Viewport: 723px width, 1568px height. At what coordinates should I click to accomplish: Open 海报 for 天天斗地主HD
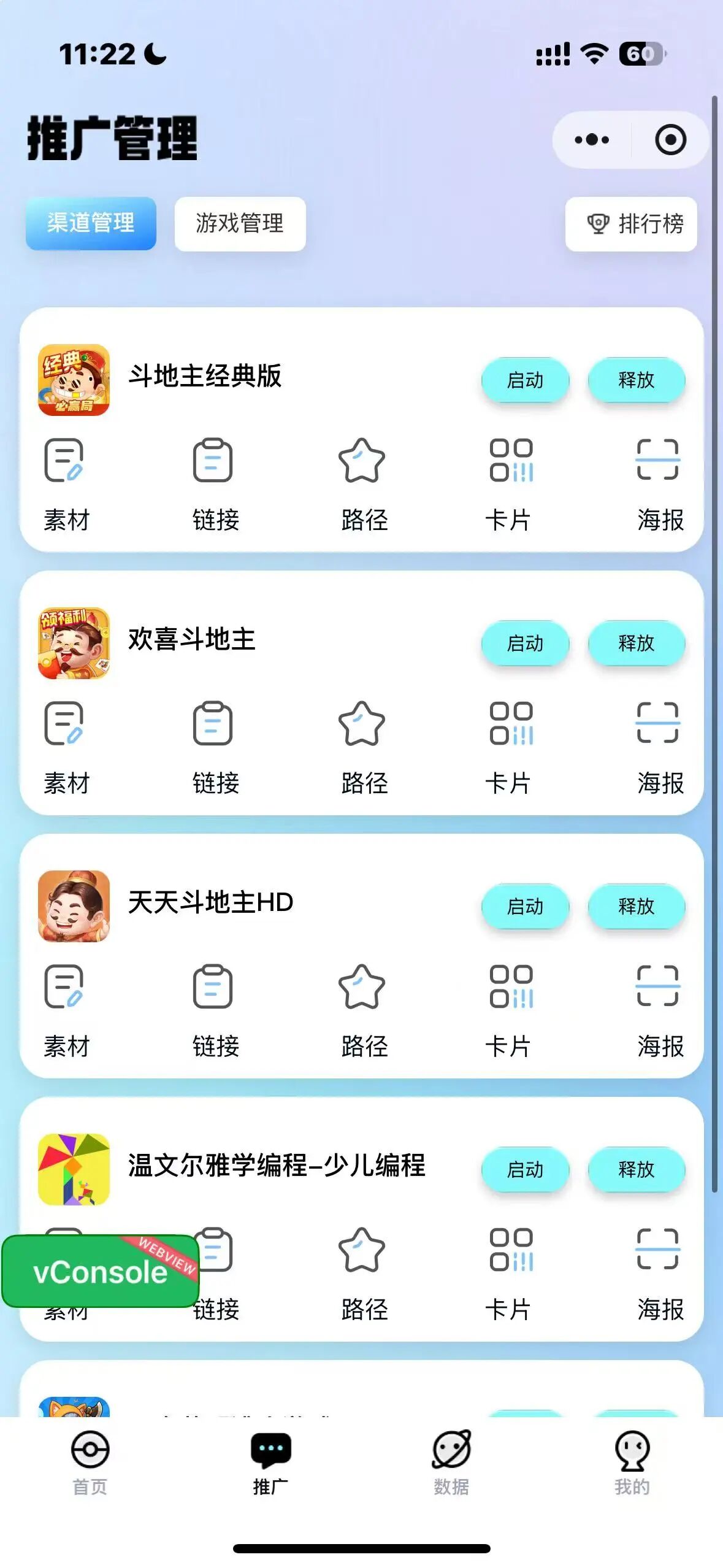click(659, 1011)
